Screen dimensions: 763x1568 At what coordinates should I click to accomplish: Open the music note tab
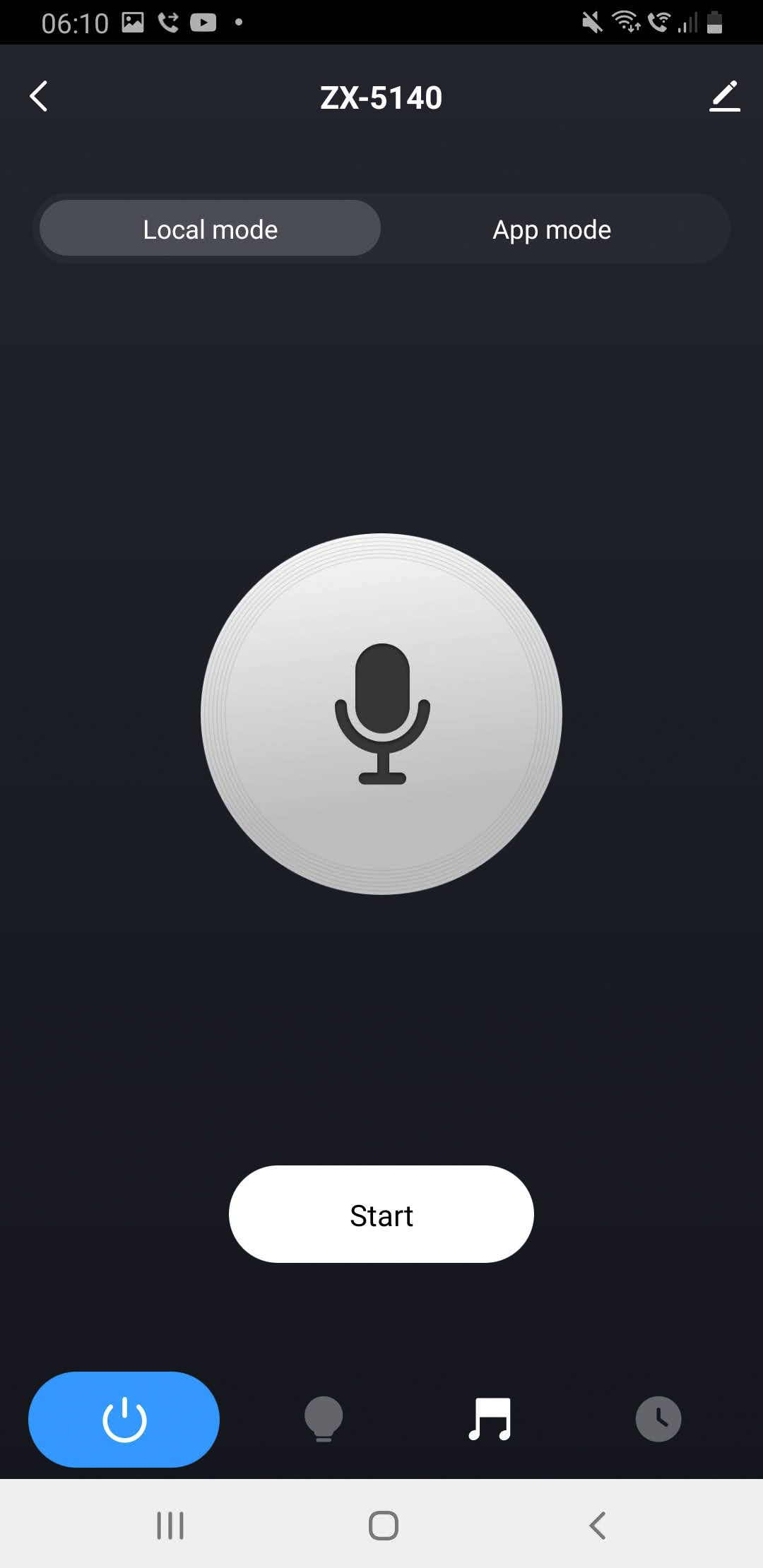point(490,1419)
